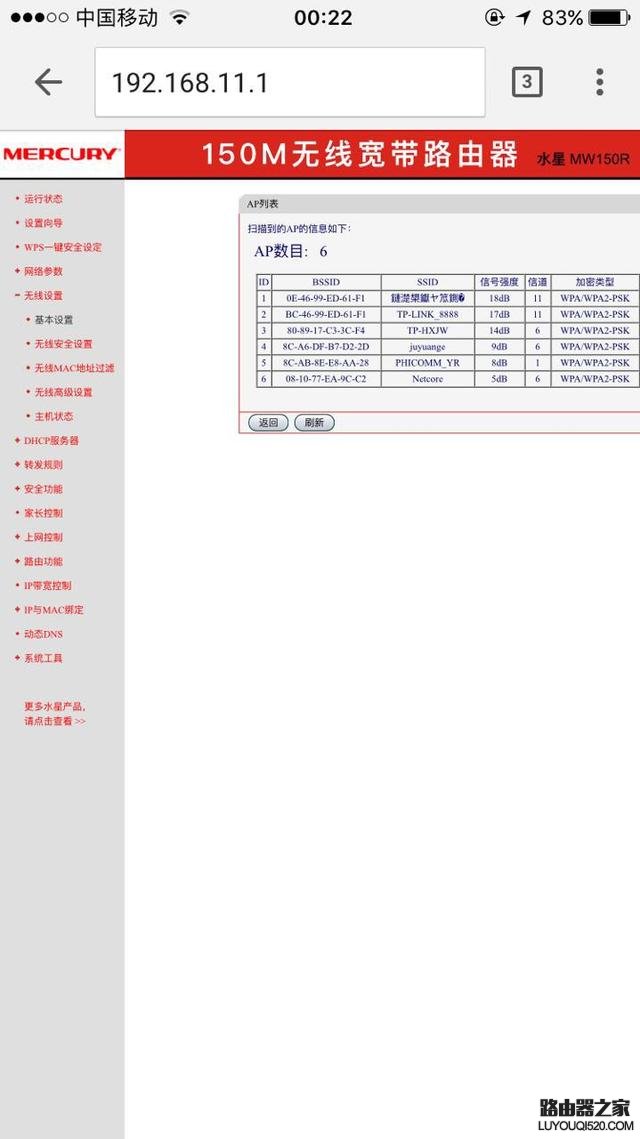Open 设置向导 in the sidebar
640x1139 pixels.
click(x=43, y=223)
